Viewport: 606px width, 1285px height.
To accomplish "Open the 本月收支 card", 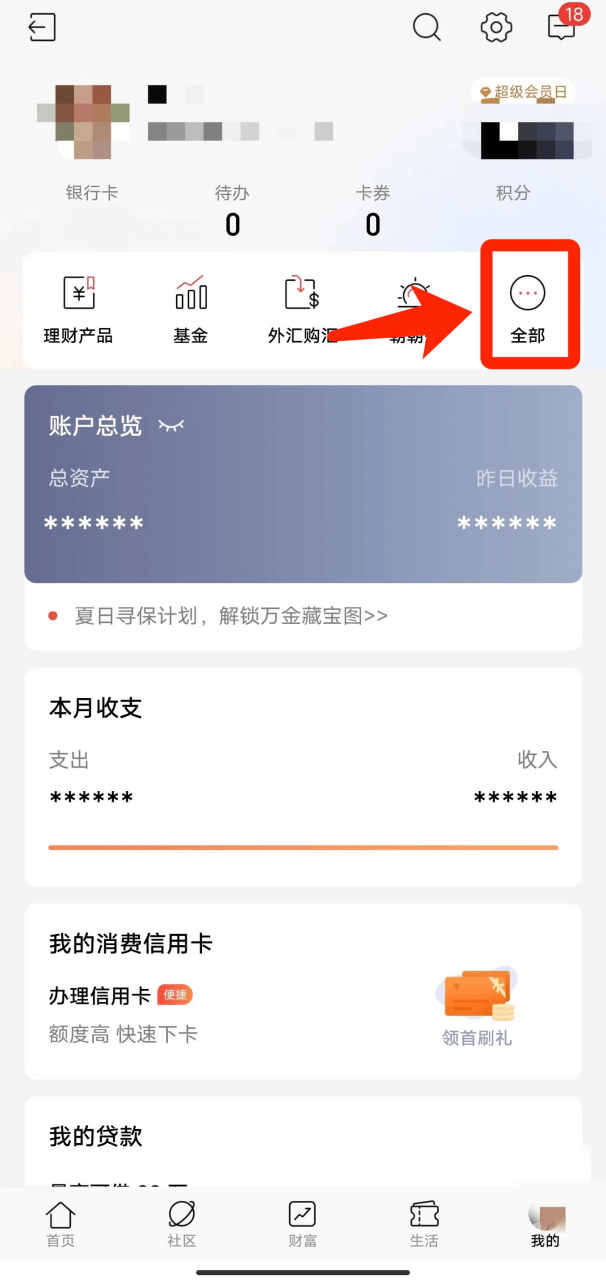I will (303, 776).
